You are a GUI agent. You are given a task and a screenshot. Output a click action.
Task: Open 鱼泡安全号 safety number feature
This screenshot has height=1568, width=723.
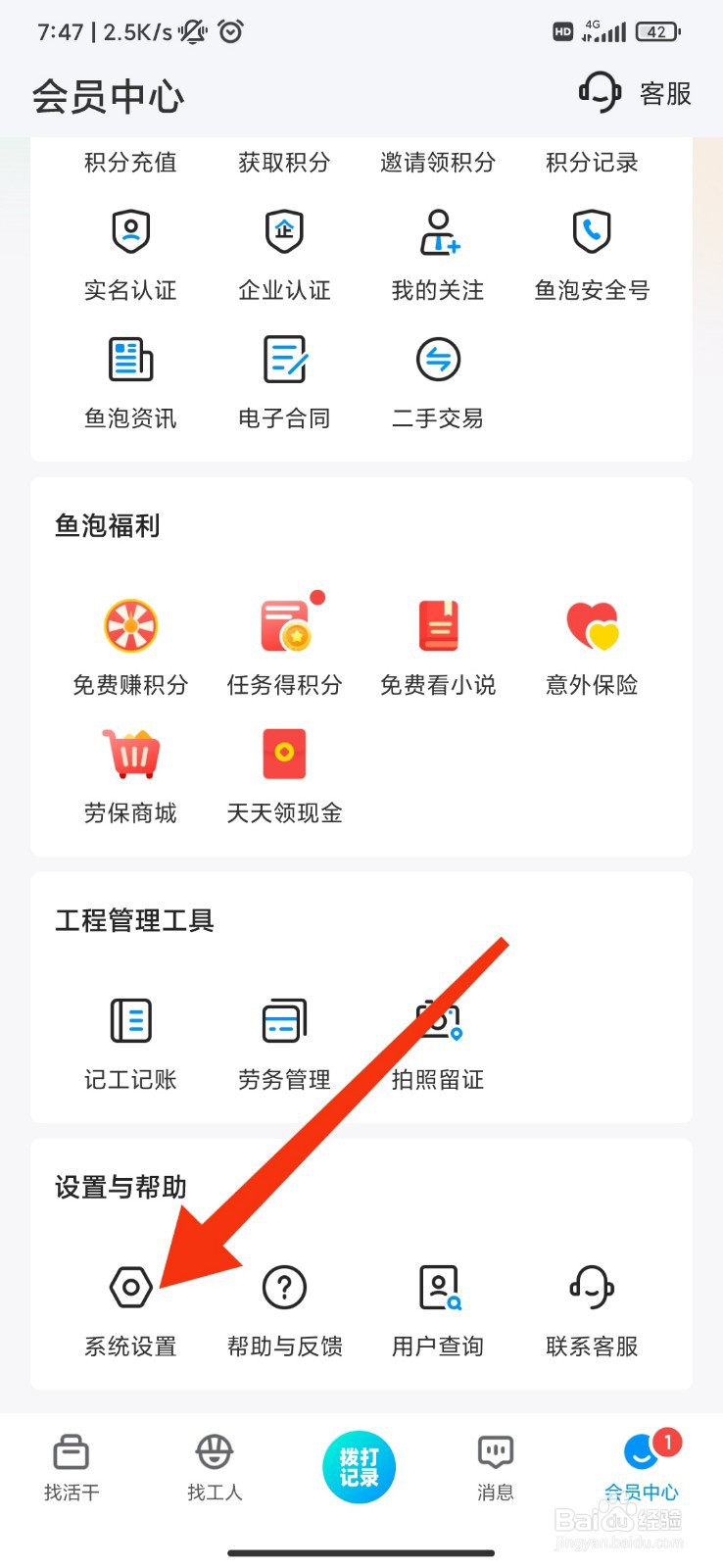click(591, 250)
